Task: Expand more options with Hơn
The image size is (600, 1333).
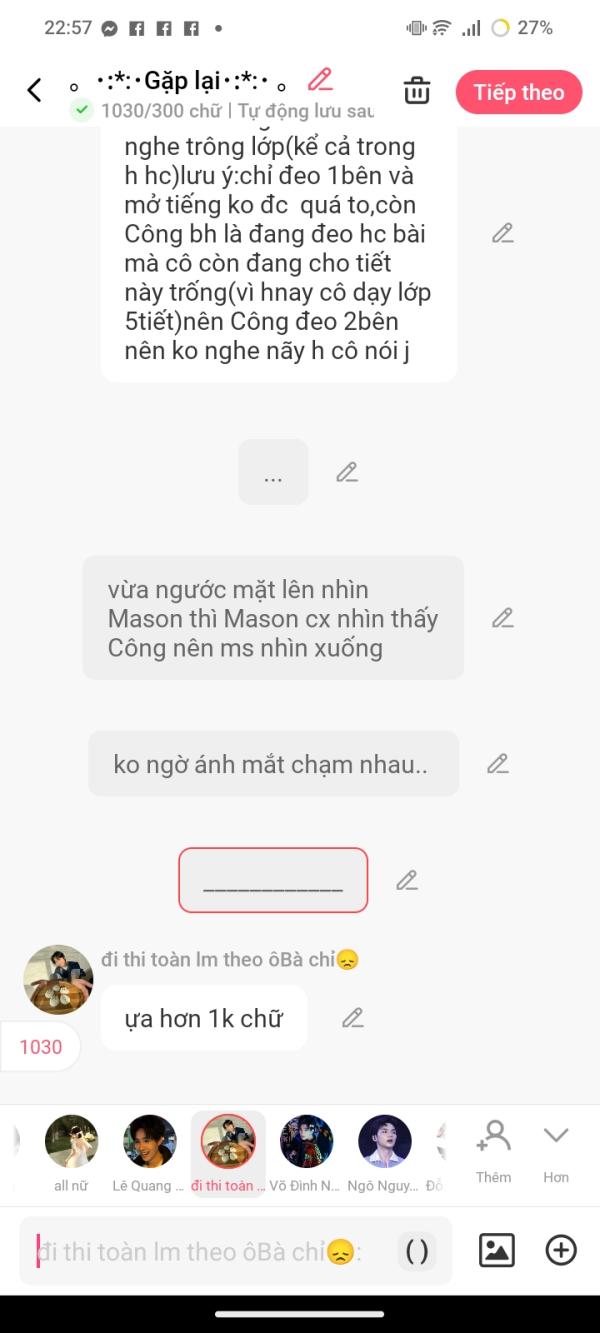Action: (556, 1148)
